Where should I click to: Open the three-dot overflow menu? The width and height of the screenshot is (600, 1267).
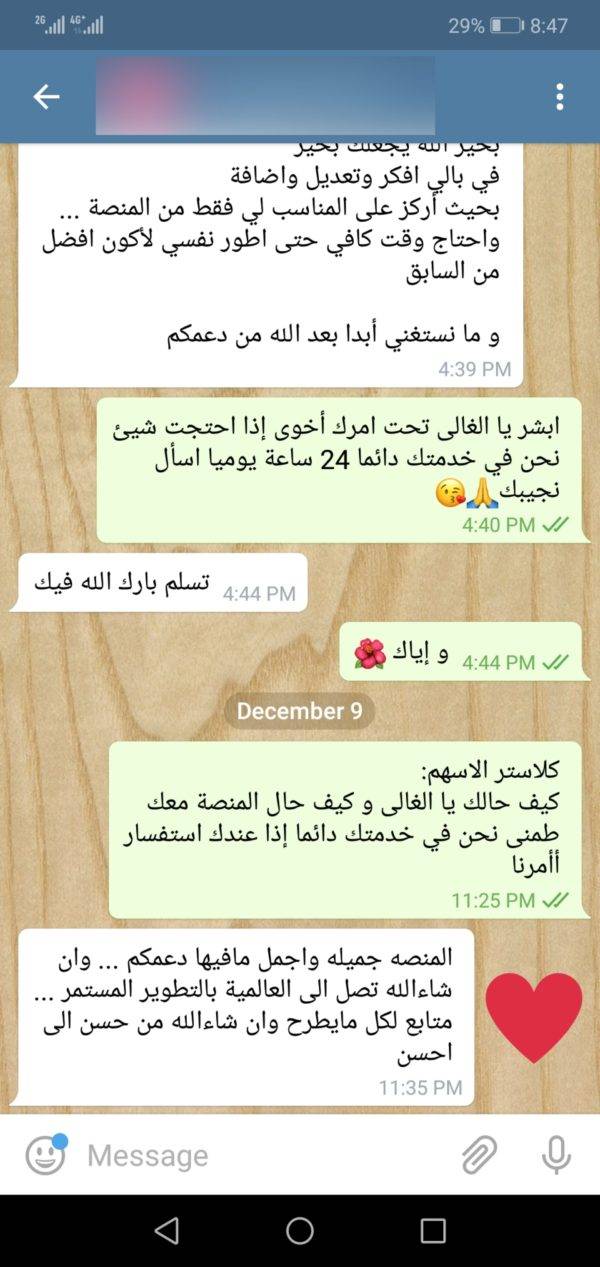point(560,97)
